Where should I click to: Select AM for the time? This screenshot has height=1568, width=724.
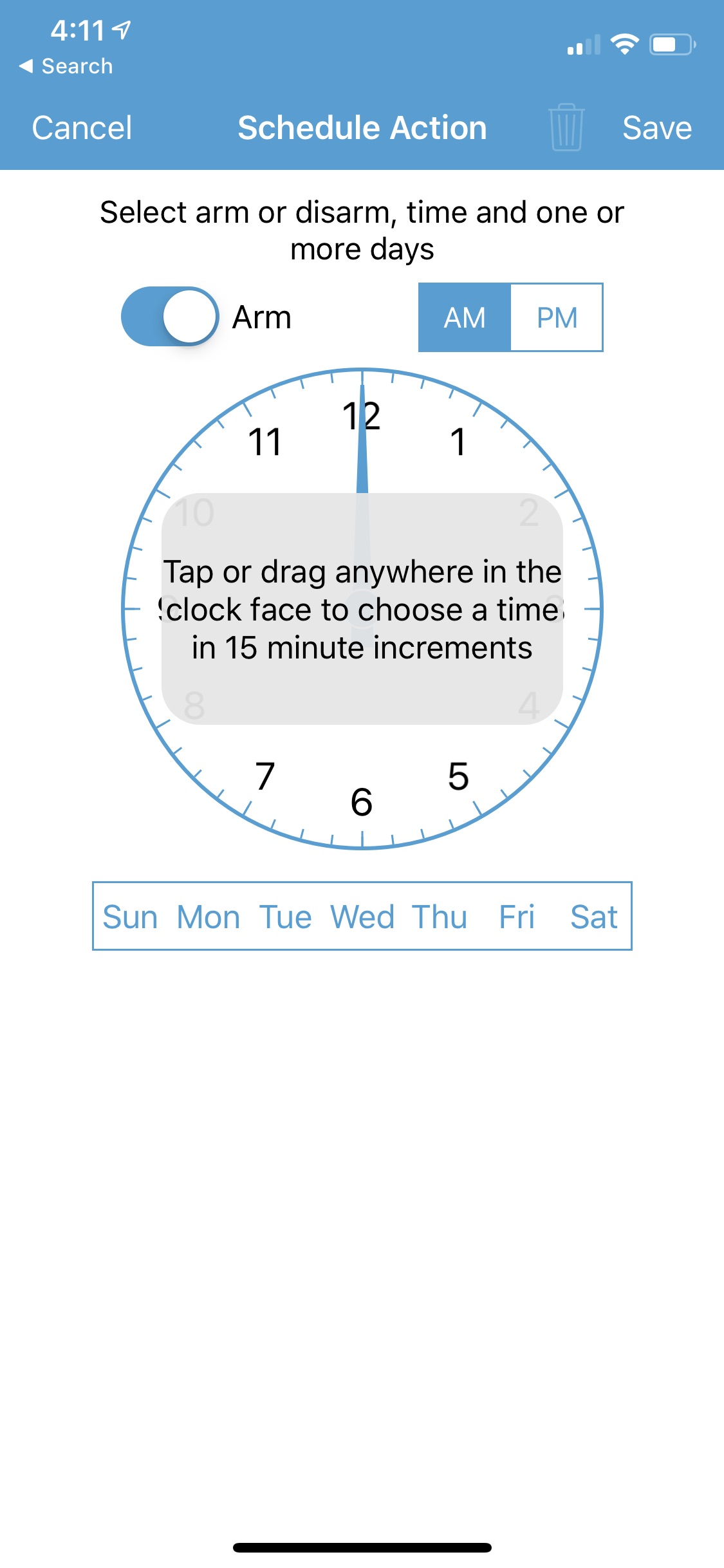click(465, 317)
